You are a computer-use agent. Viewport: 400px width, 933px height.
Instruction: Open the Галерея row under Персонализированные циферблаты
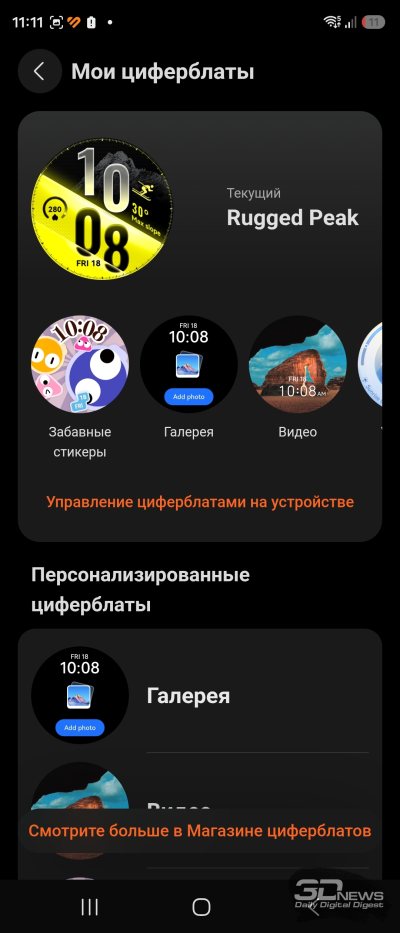(200, 696)
